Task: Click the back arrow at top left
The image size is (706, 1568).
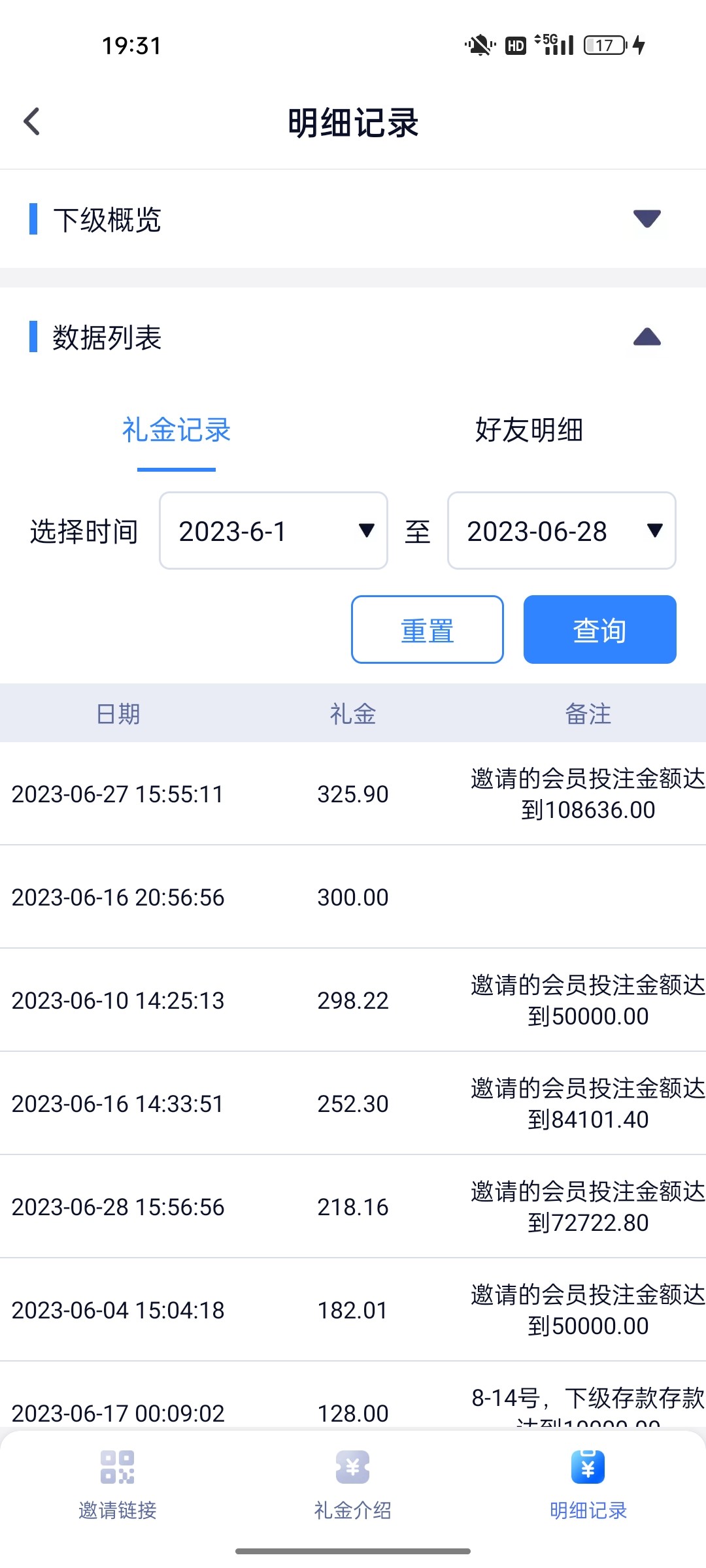Action: 31,122
